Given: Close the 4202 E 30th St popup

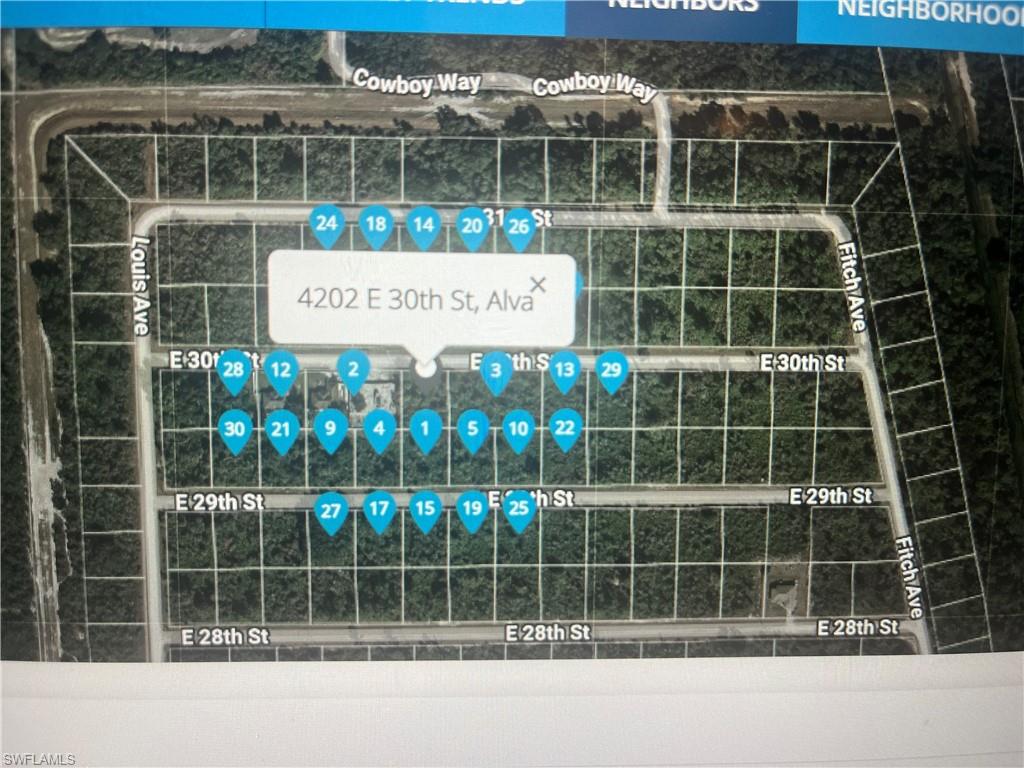Looking at the screenshot, I should click(x=538, y=284).
